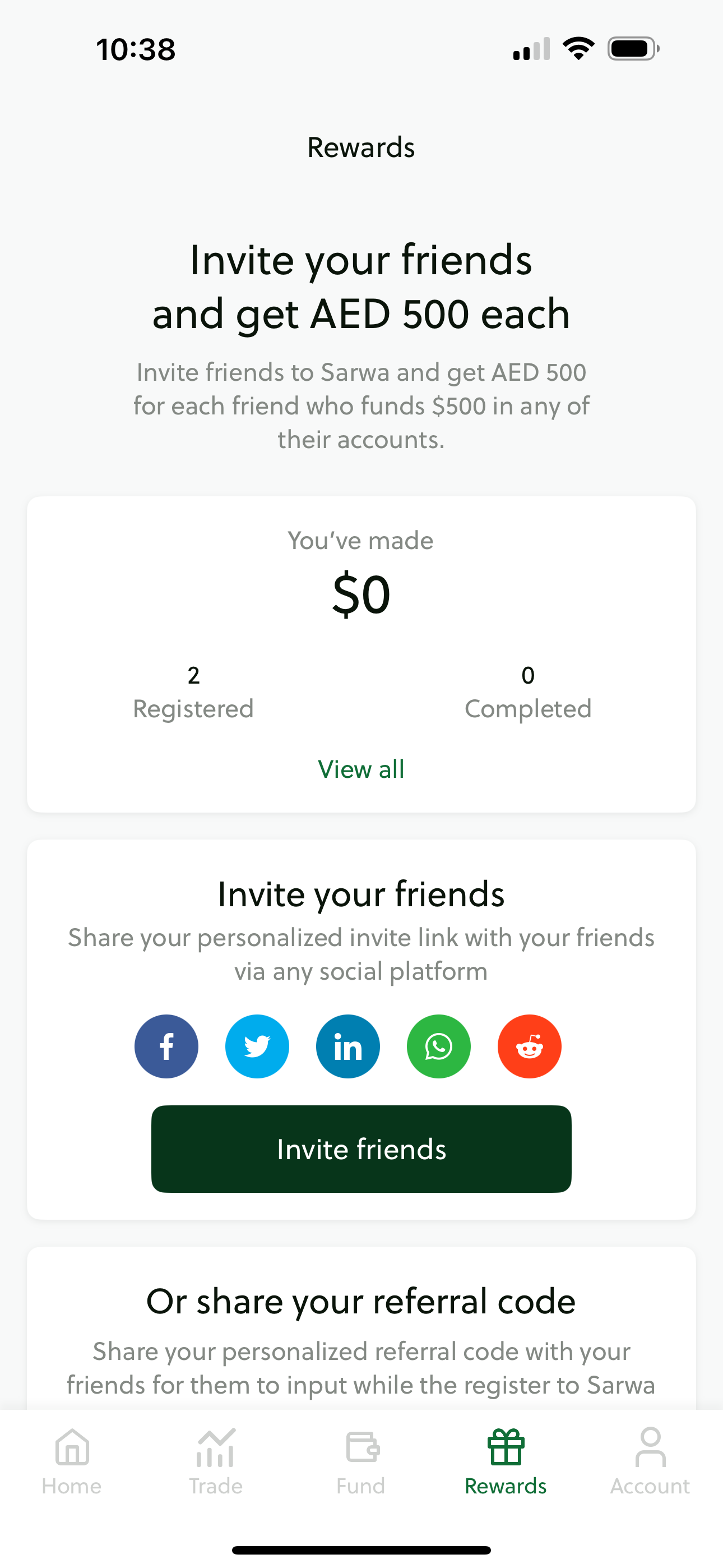The image size is (723, 1568).
Task: Switch to the Trade tab
Action: (x=216, y=1462)
